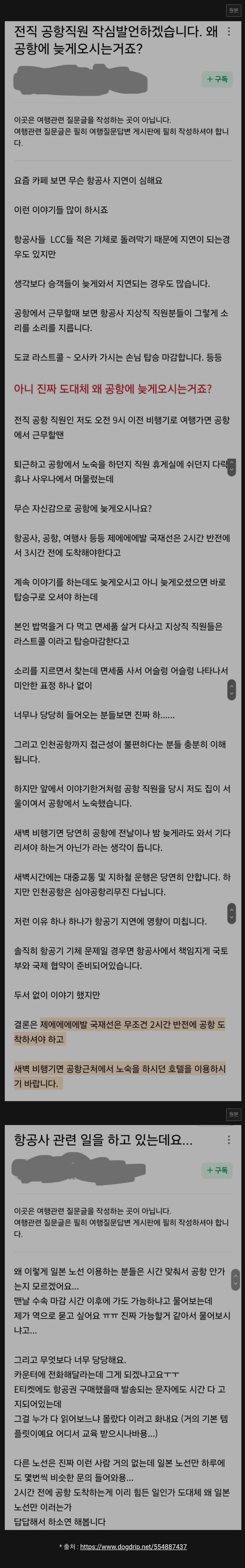Viewport: 245px width, 1568px height.
Task: View original of the former airport employee post image
Action: click(233, 10)
